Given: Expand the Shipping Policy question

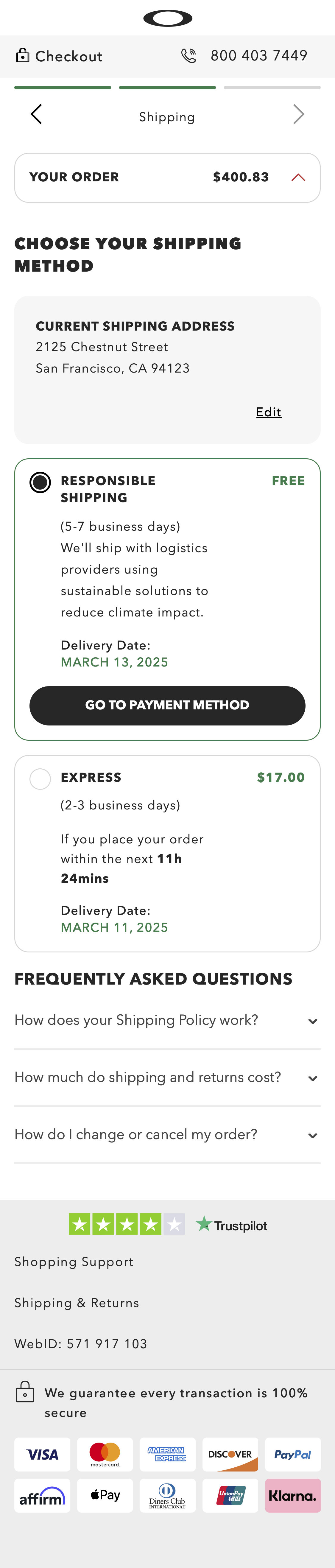Looking at the screenshot, I should point(167,1020).
